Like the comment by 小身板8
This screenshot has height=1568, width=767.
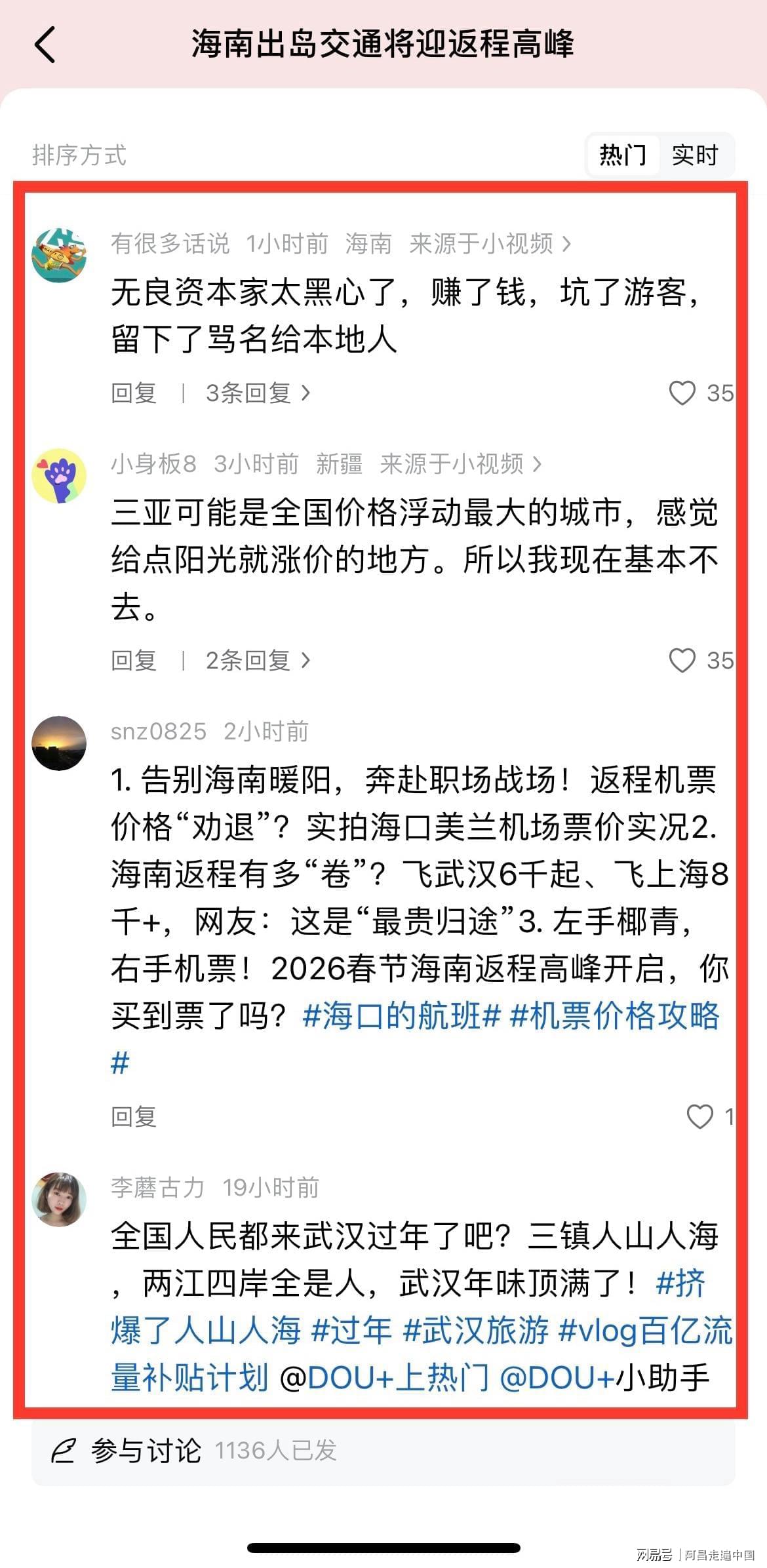pos(682,660)
